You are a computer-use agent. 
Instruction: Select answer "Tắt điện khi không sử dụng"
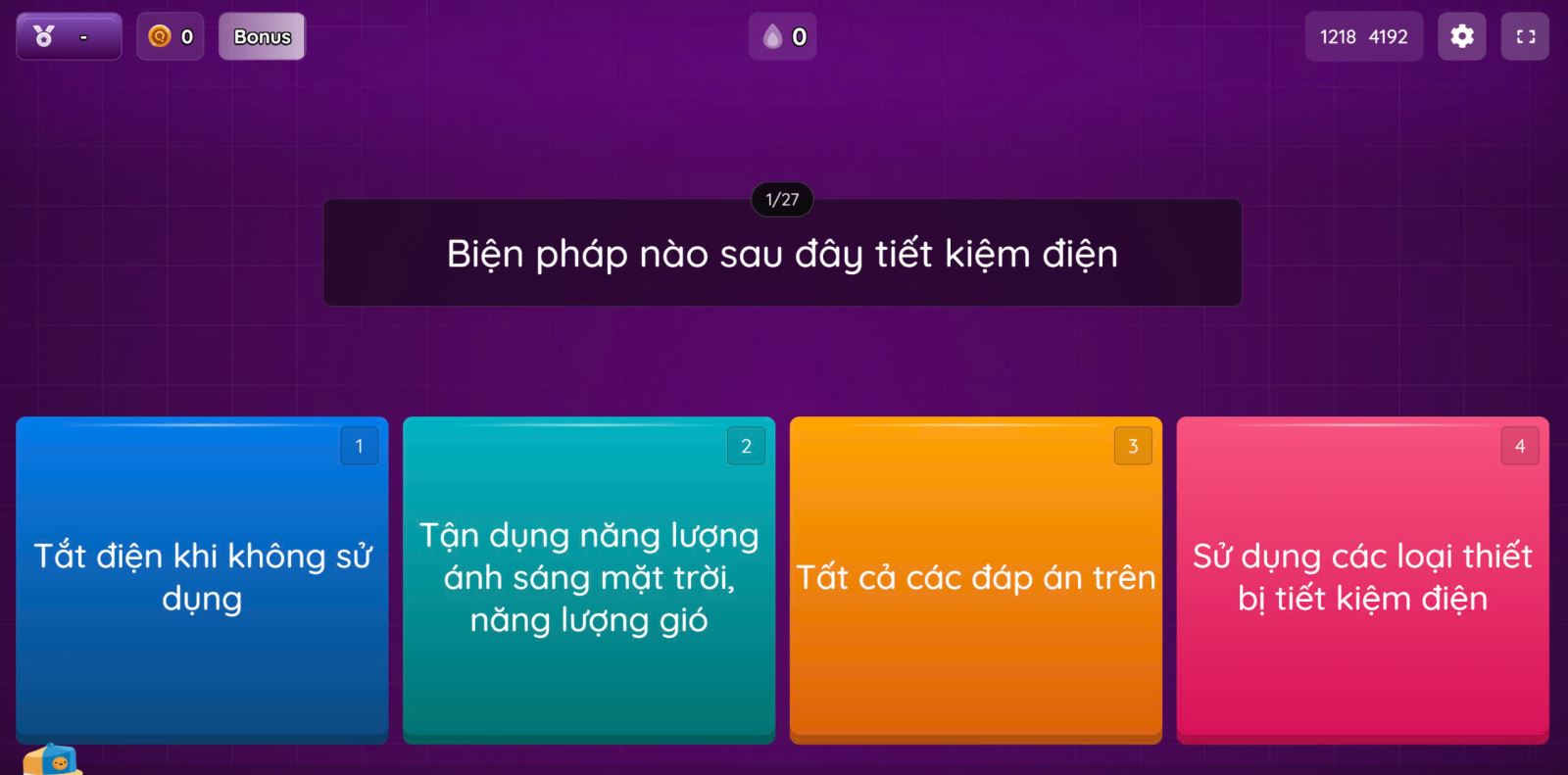pos(202,577)
